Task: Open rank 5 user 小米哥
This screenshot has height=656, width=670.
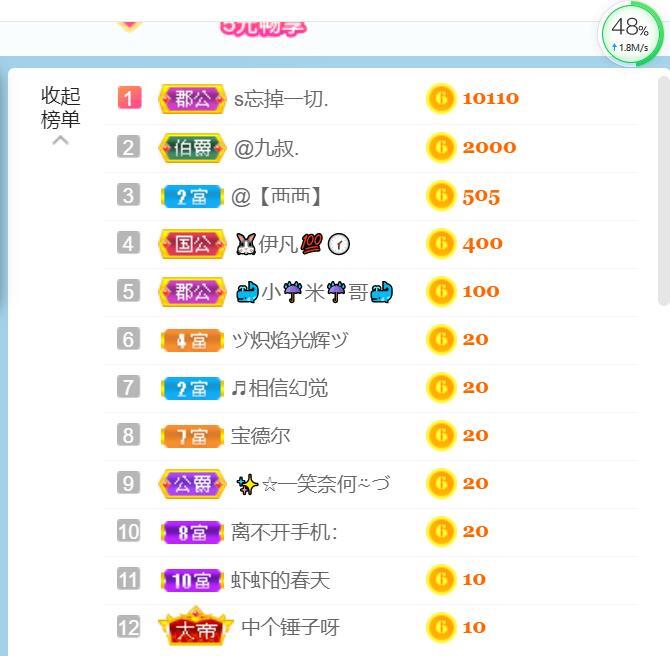Action: coord(313,292)
